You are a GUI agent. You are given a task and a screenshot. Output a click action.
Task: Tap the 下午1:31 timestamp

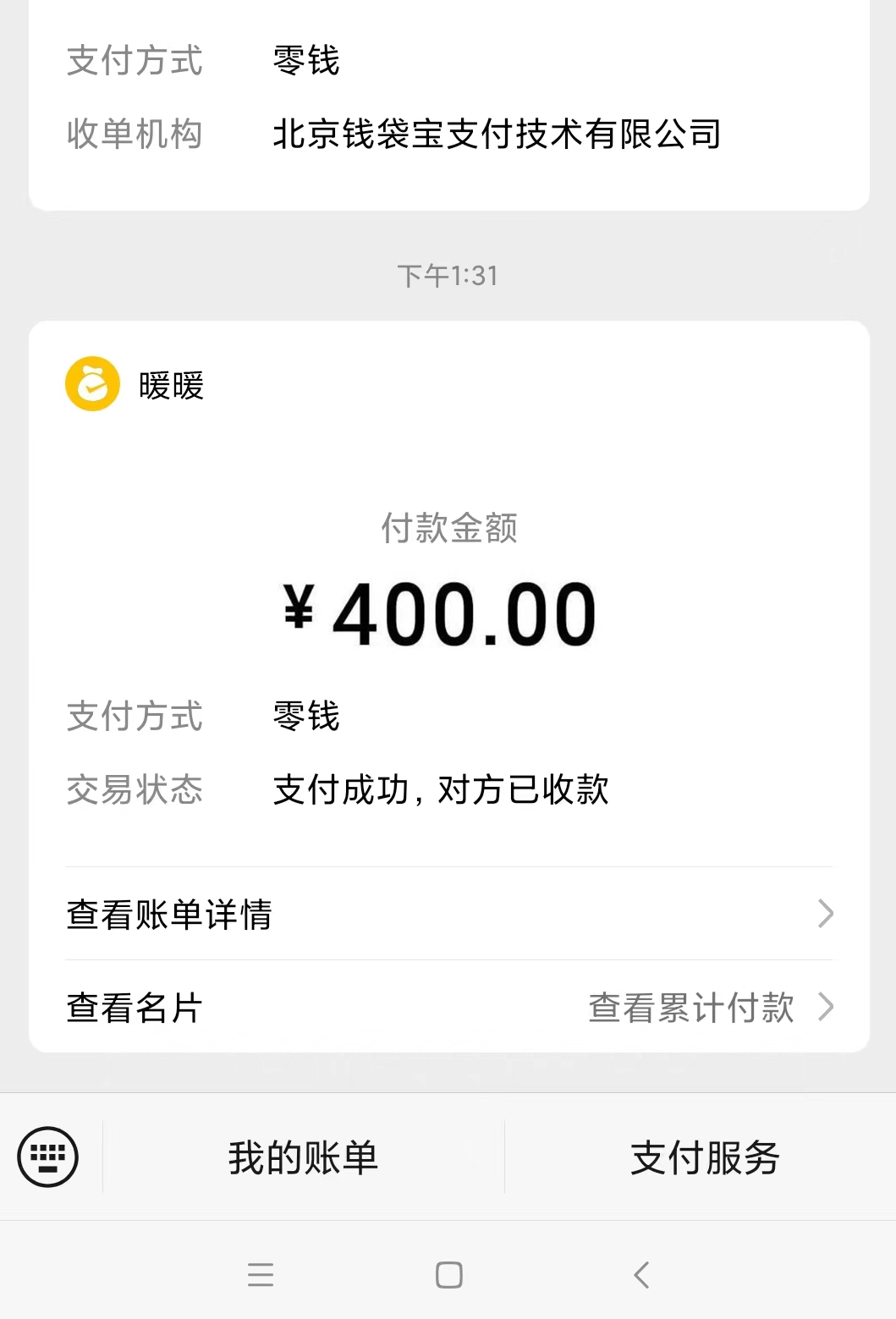click(x=448, y=272)
